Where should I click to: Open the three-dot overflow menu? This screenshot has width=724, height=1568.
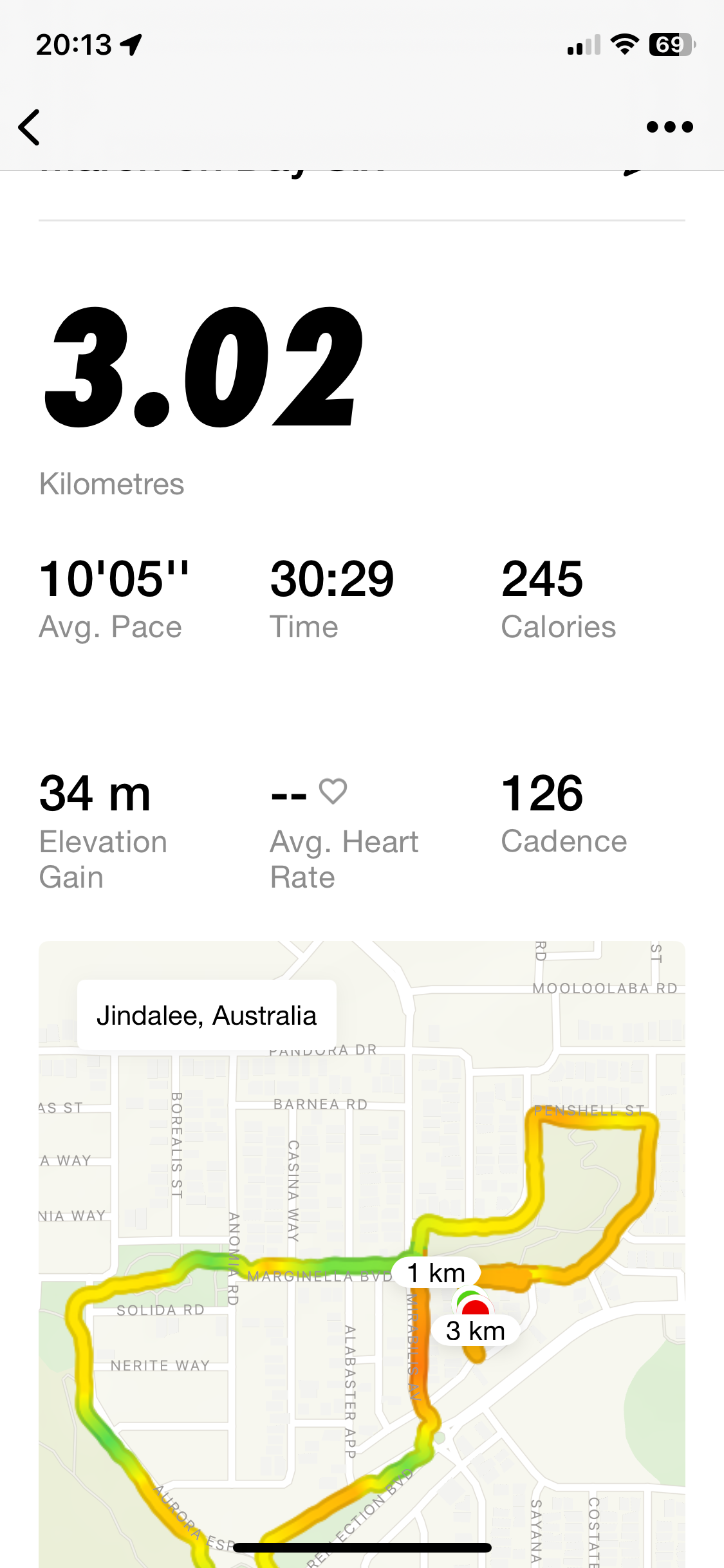(x=669, y=127)
